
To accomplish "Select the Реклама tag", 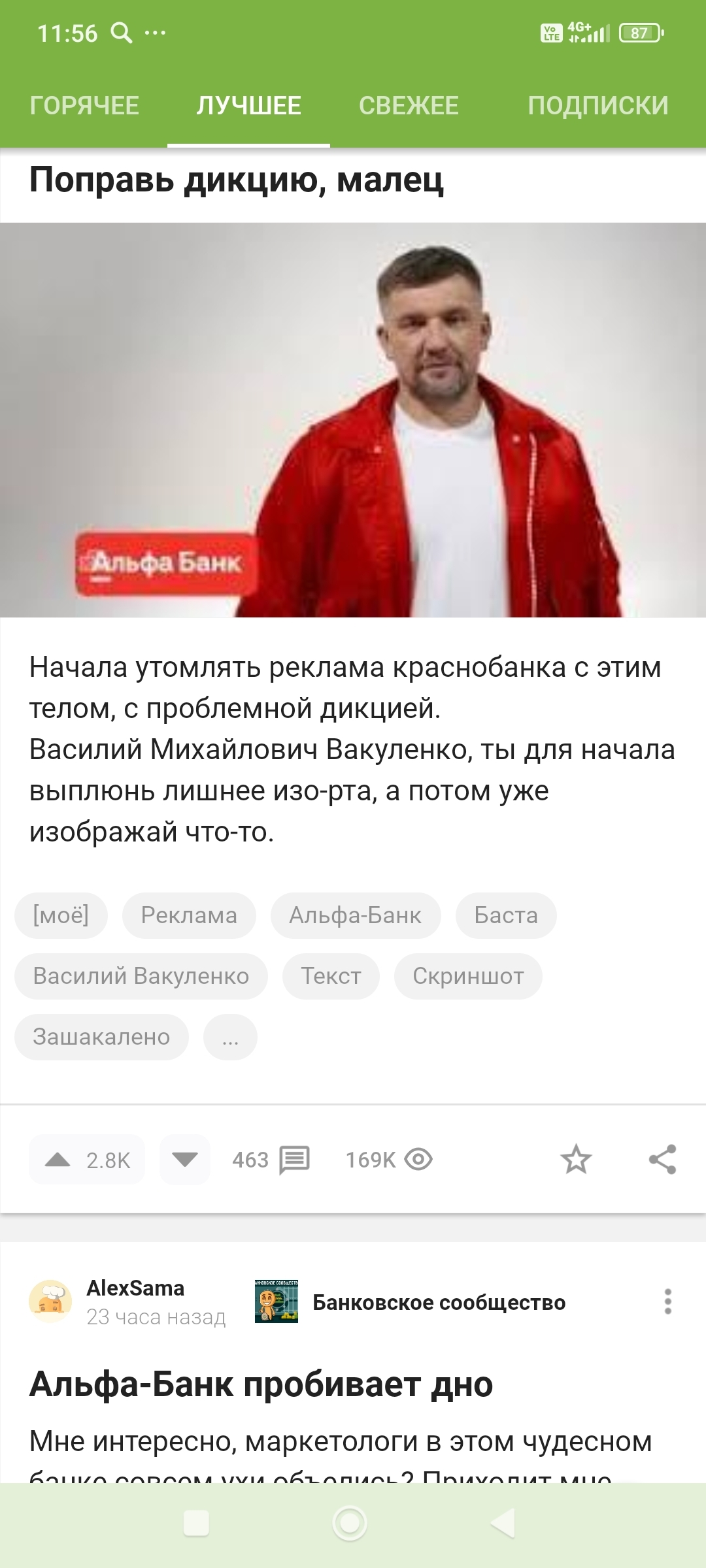I will click(x=189, y=915).
